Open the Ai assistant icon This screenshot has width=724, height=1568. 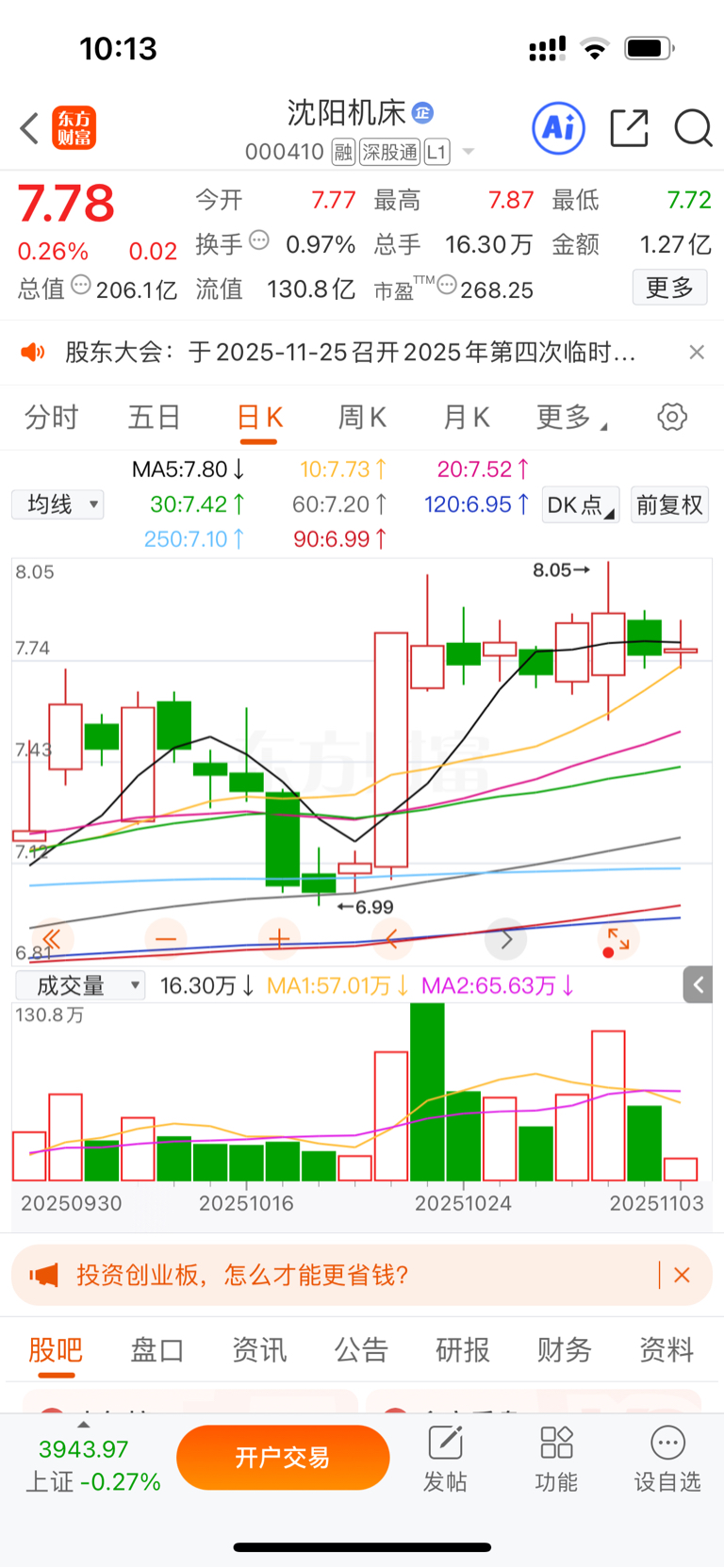tap(558, 128)
